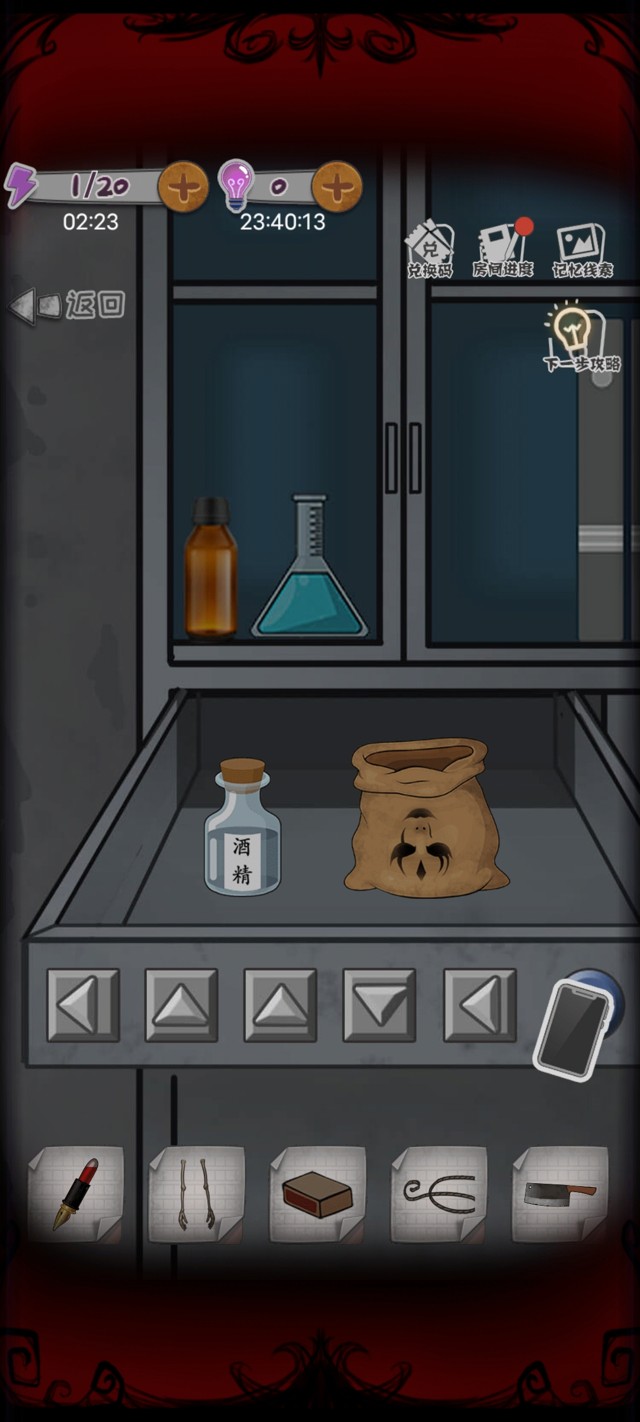Select the skeleton arm bones item
The image size is (640, 1422).
(x=196, y=1194)
